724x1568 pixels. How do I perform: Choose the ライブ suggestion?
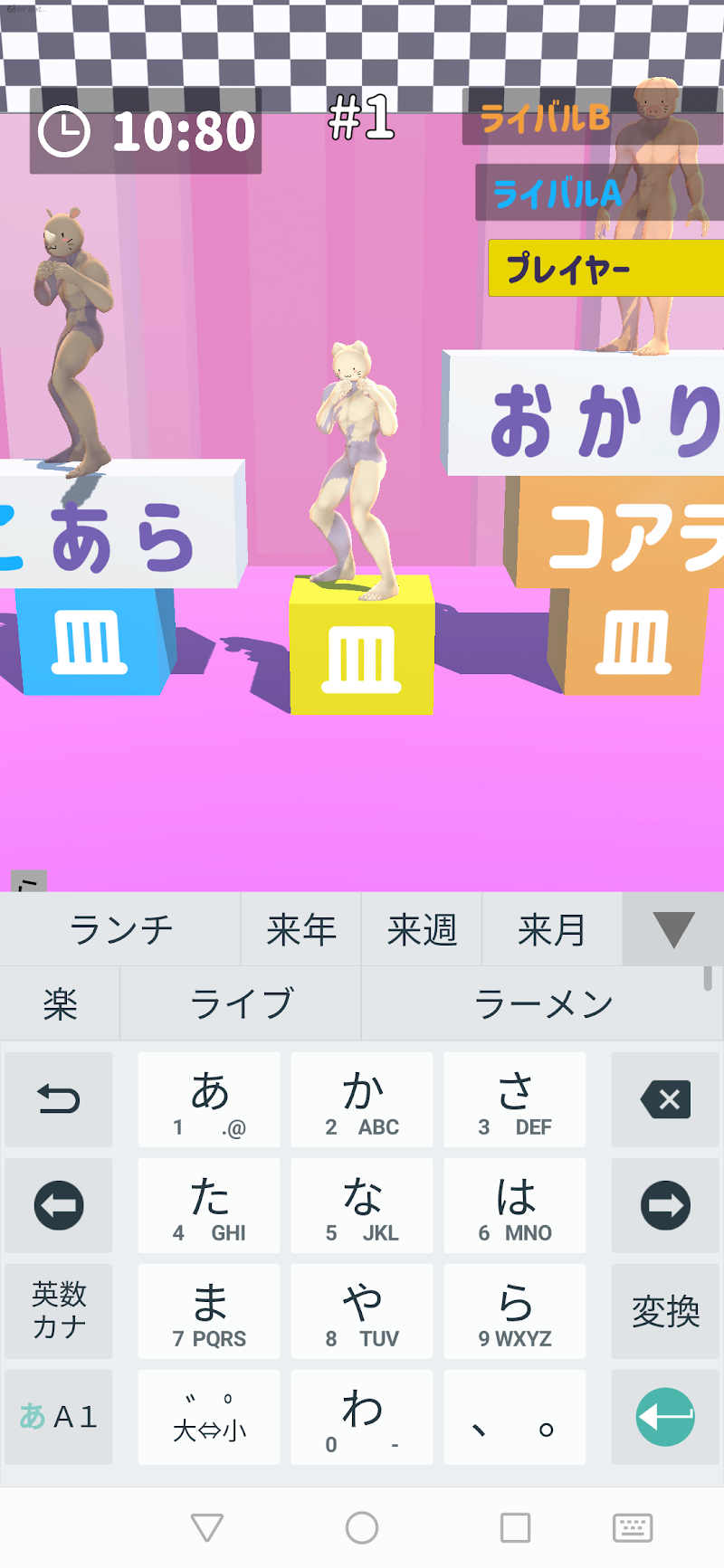click(x=241, y=1003)
